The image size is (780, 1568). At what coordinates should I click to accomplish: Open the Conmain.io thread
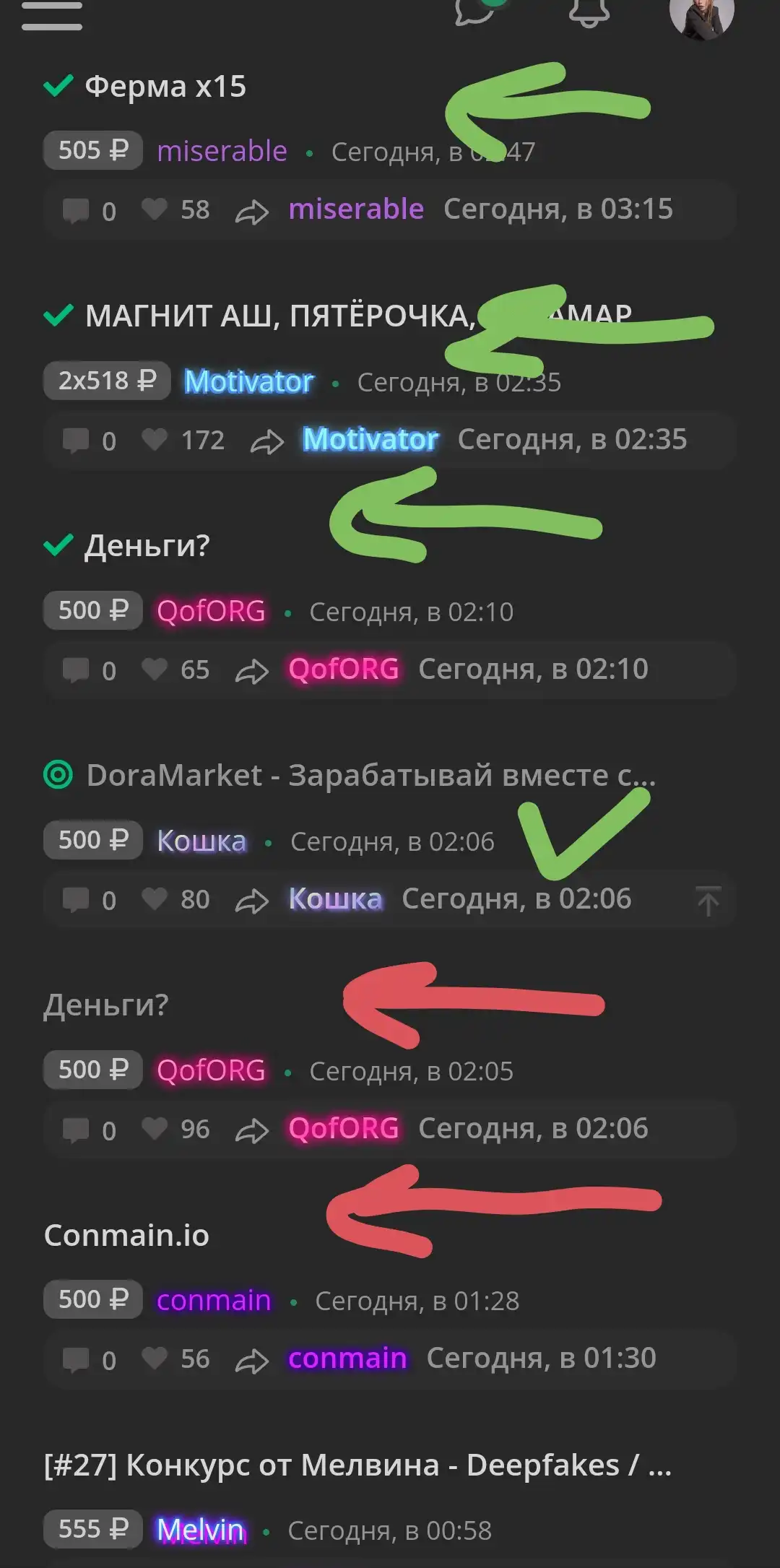click(126, 1235)
